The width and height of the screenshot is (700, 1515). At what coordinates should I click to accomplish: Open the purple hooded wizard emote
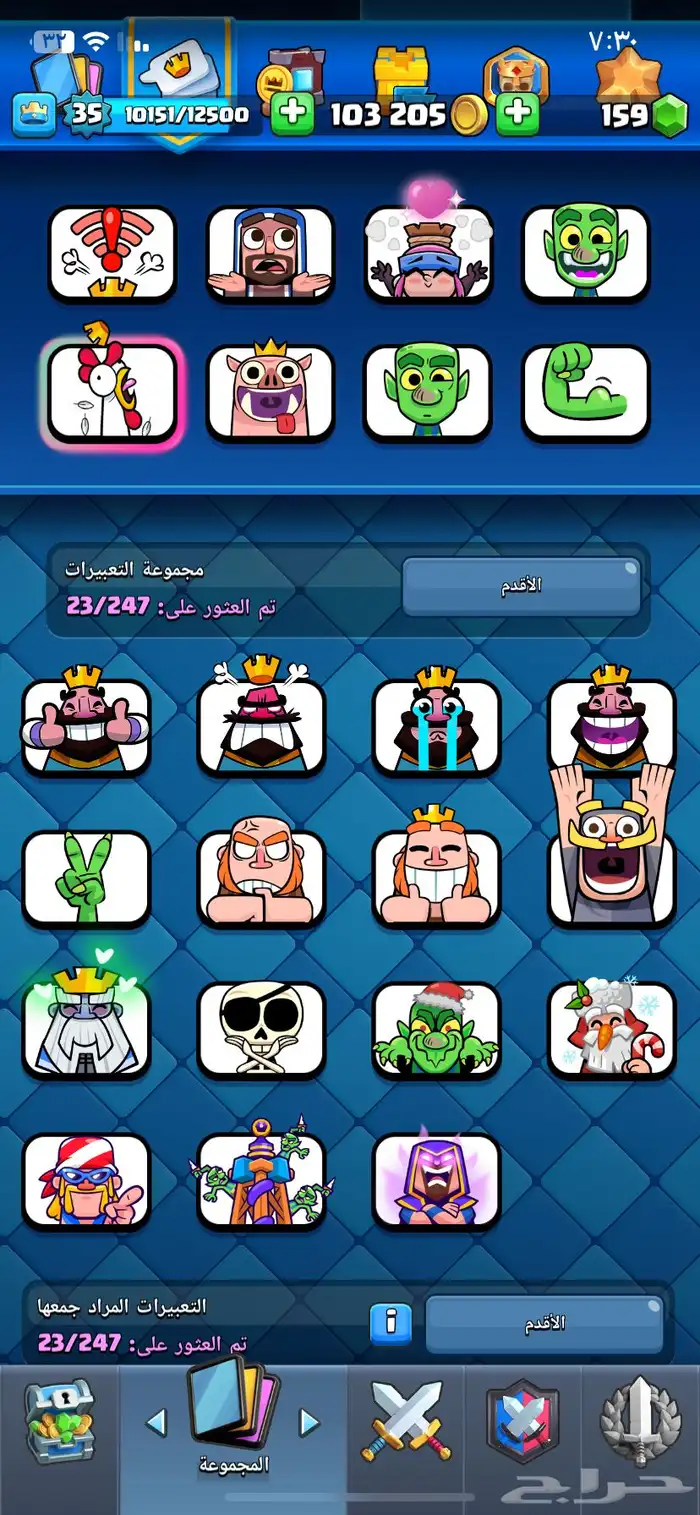pyautogui.click(x=436, y=1180)
